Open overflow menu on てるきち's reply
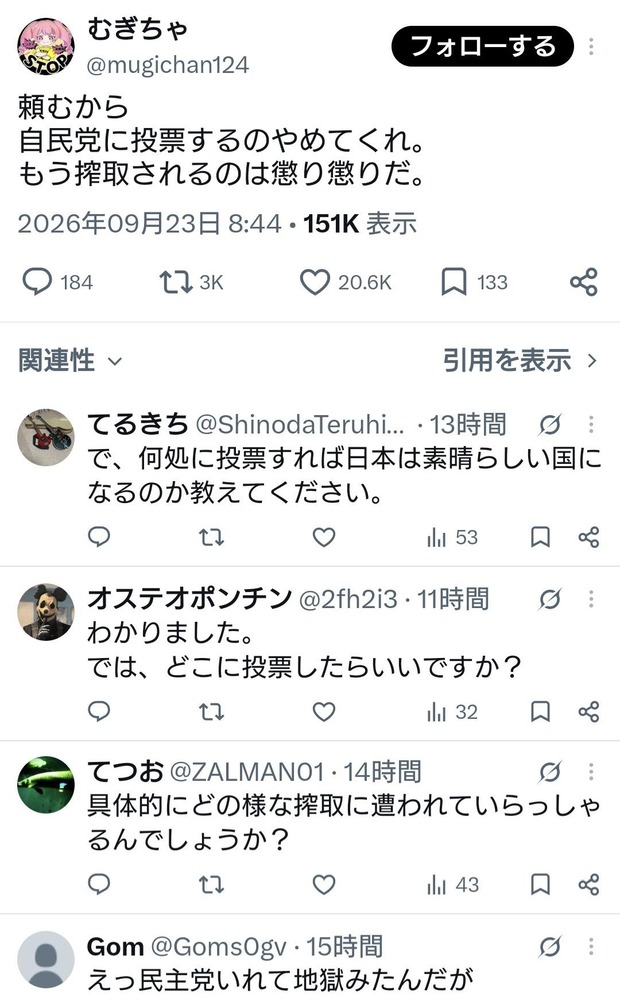620x1006 pixels. (591, 424)
